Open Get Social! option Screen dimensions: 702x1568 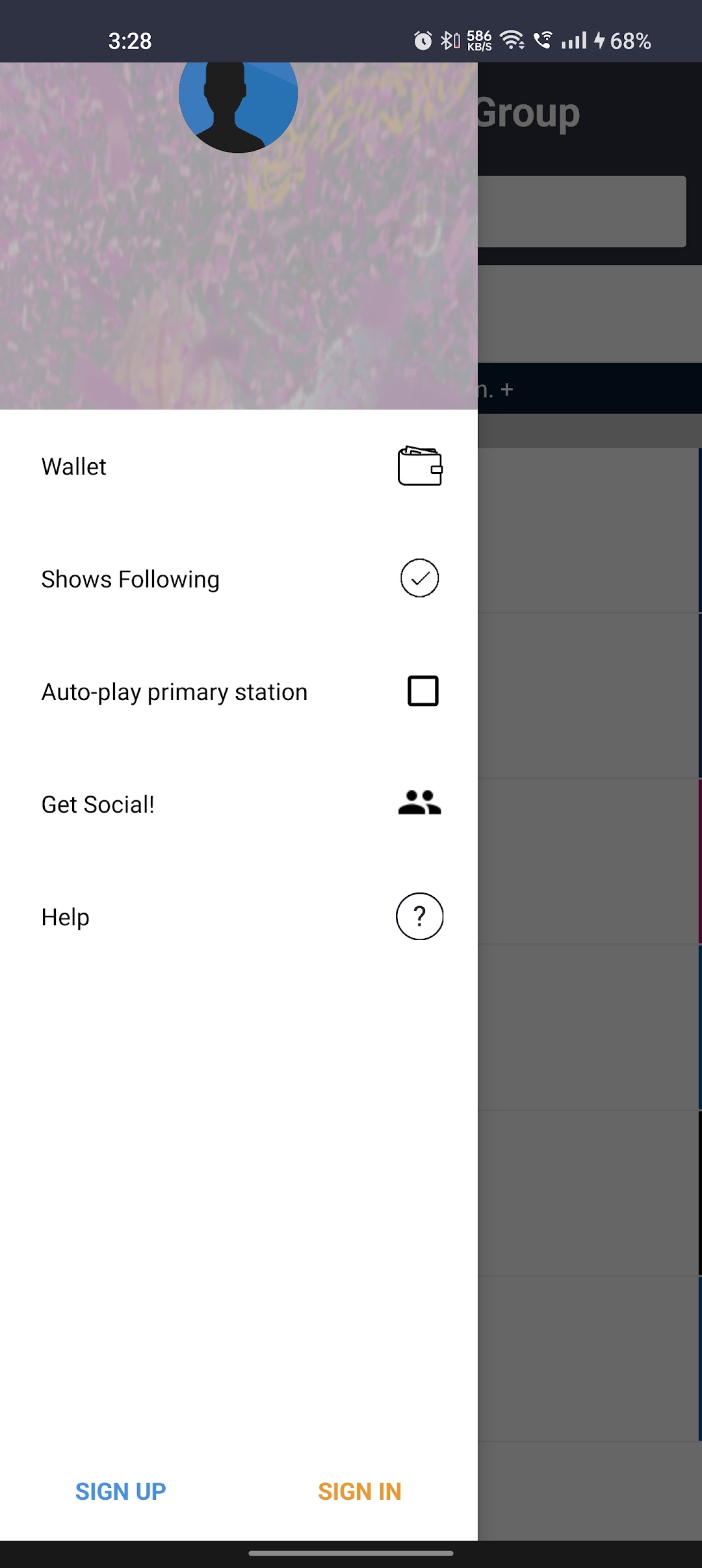(239, 804)
